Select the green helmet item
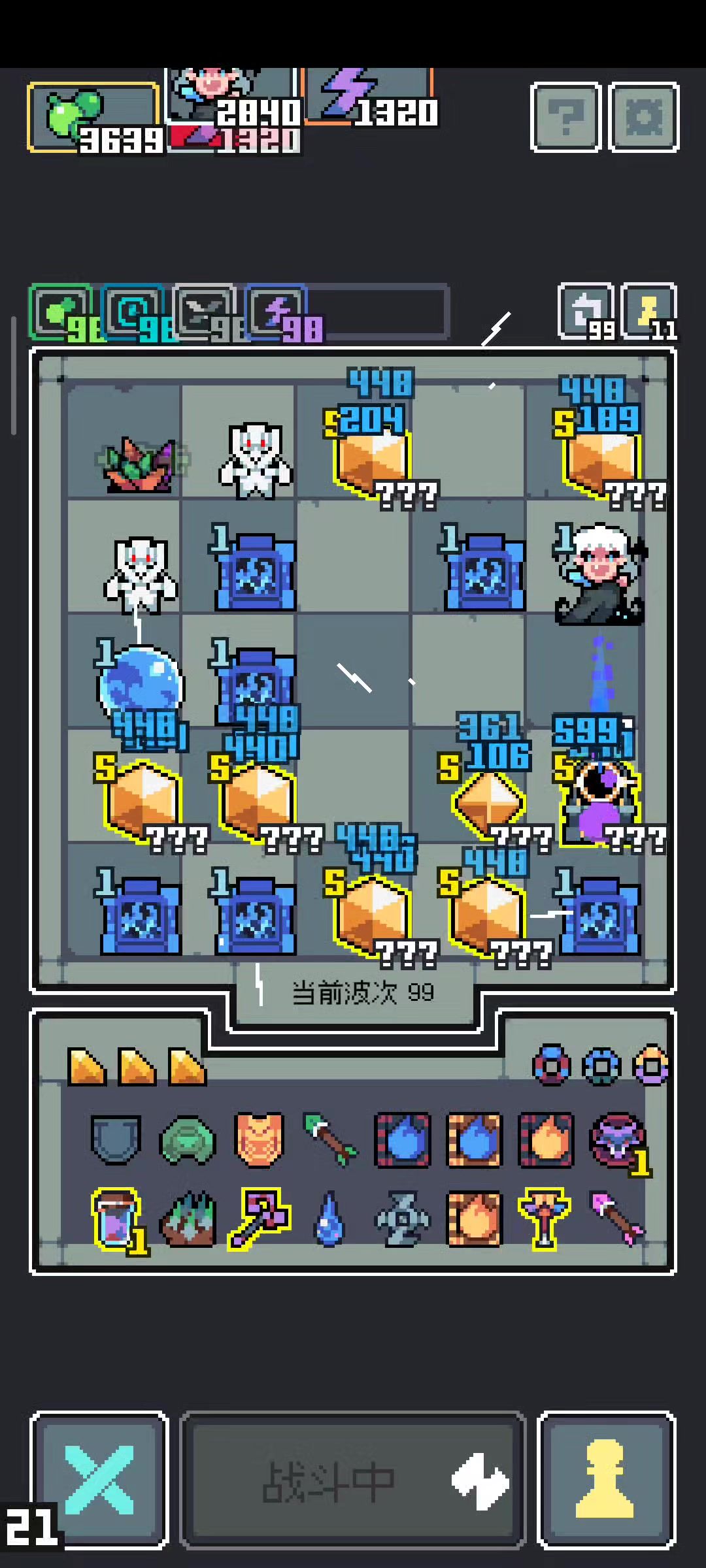Screen dimensions: 706x1568 [x=188, y=1140]
